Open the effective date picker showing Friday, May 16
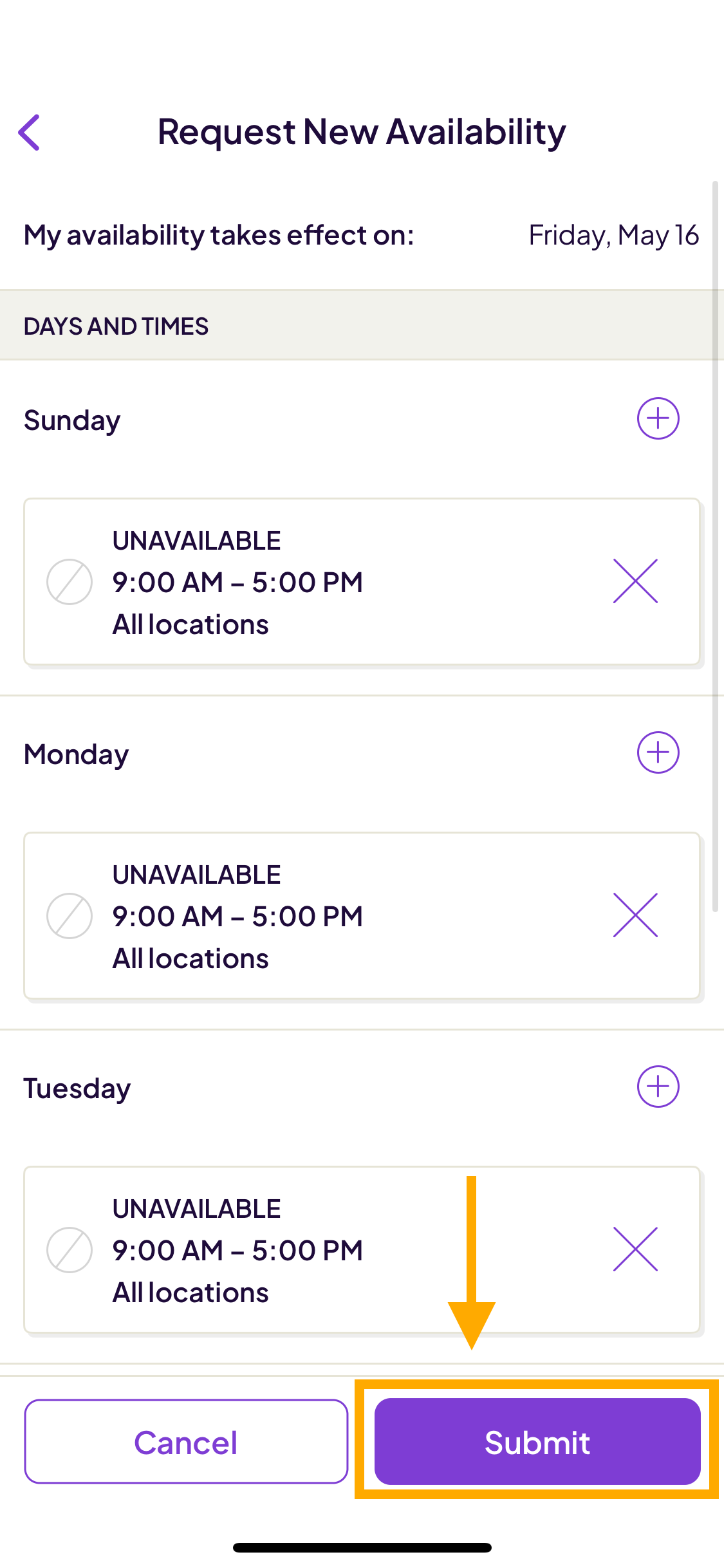Screen dimensions: 724x1568 [613, 235]
